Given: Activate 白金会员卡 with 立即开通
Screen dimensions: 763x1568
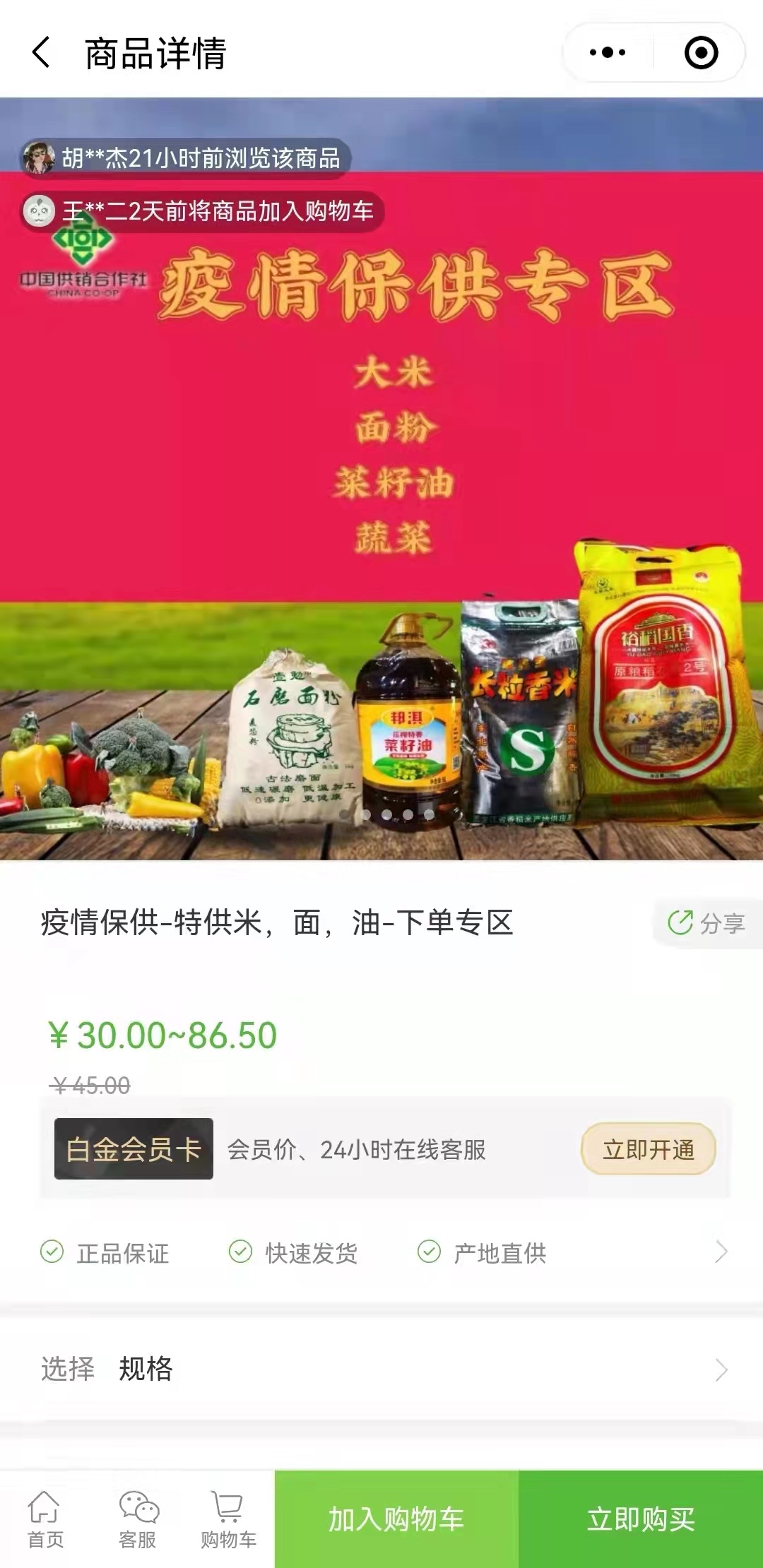Looking at the screenshot, I should coord(648,1149).
